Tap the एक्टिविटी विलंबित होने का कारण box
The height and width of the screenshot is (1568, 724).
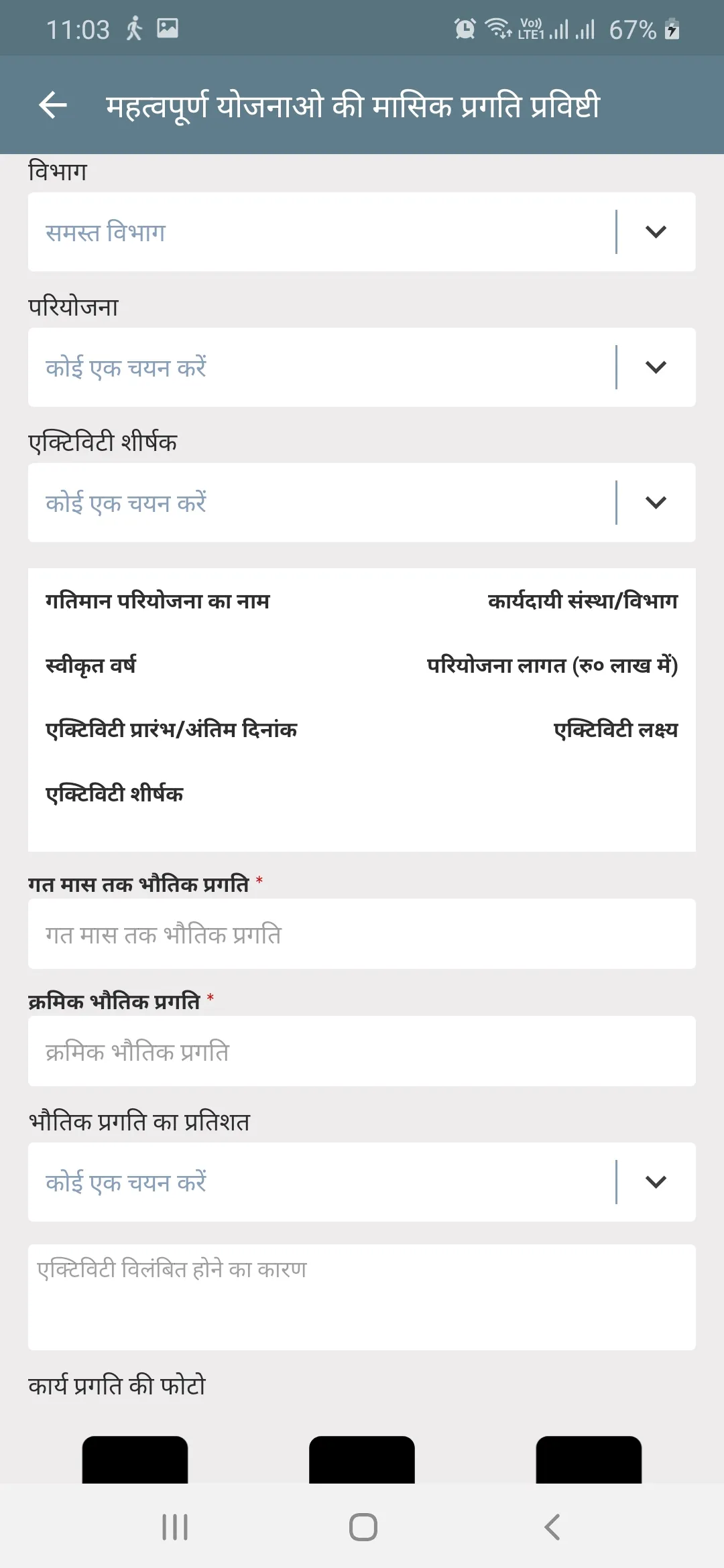[x=361, y=1297]
